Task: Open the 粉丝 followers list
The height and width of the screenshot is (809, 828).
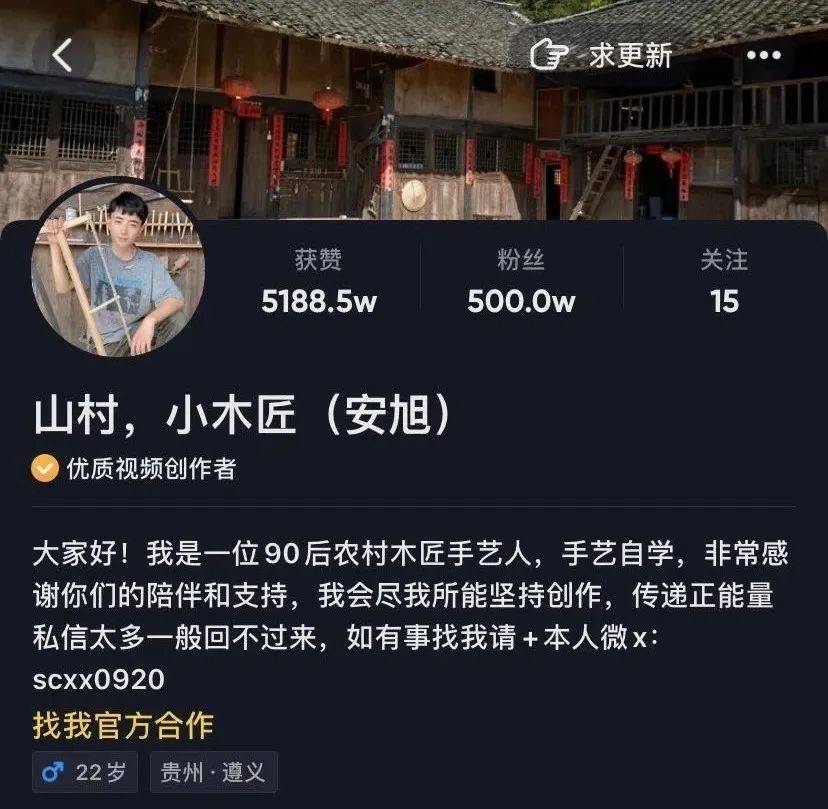Action: click(521, 282)
